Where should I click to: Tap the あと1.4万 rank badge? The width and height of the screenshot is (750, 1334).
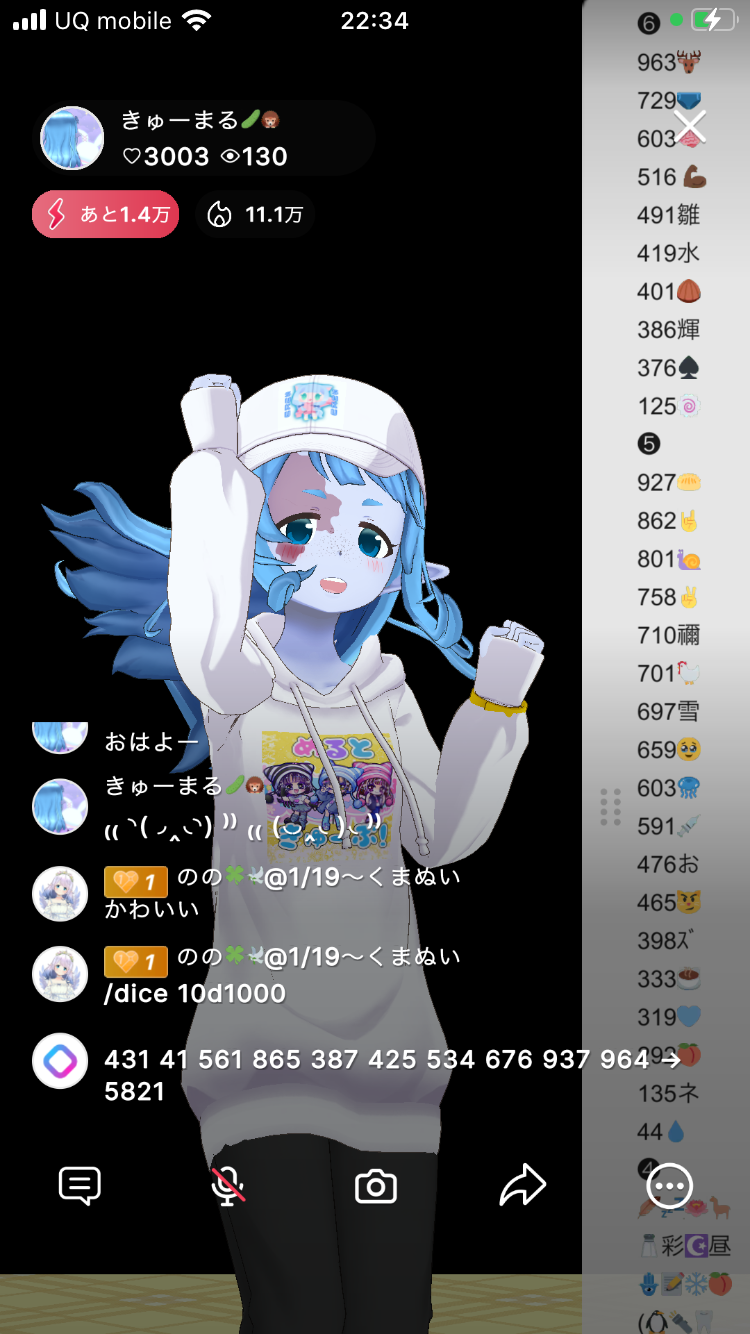pos(105,214)
